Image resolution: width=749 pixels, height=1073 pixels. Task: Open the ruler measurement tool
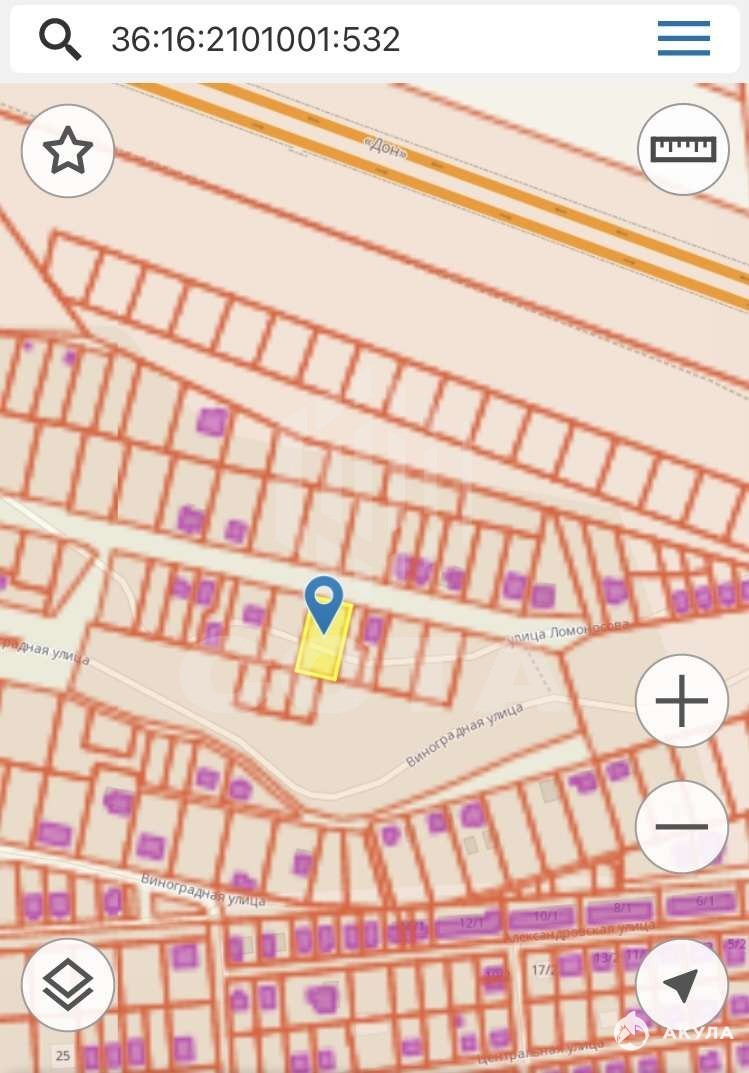683,149
